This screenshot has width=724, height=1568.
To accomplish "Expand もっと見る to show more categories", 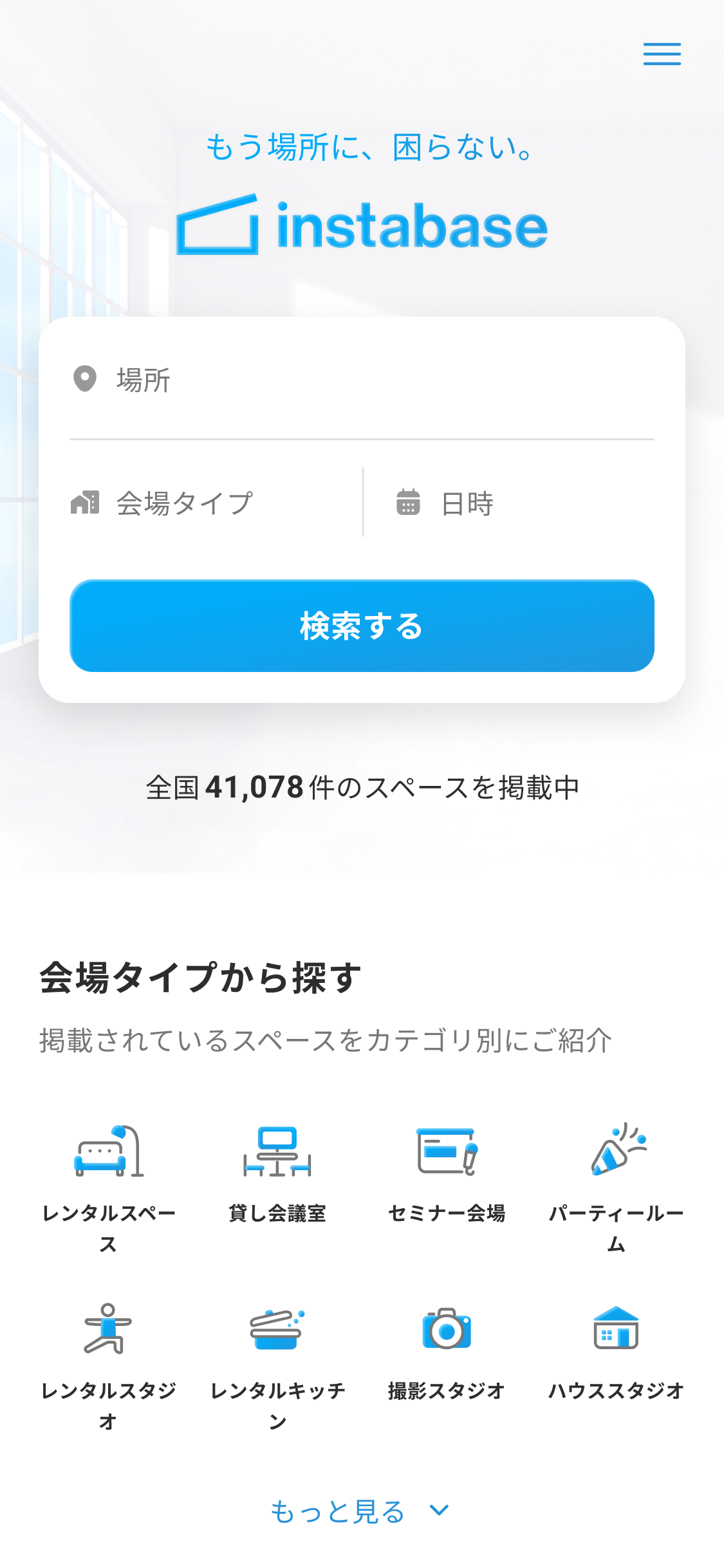I will coord(360,1511).
